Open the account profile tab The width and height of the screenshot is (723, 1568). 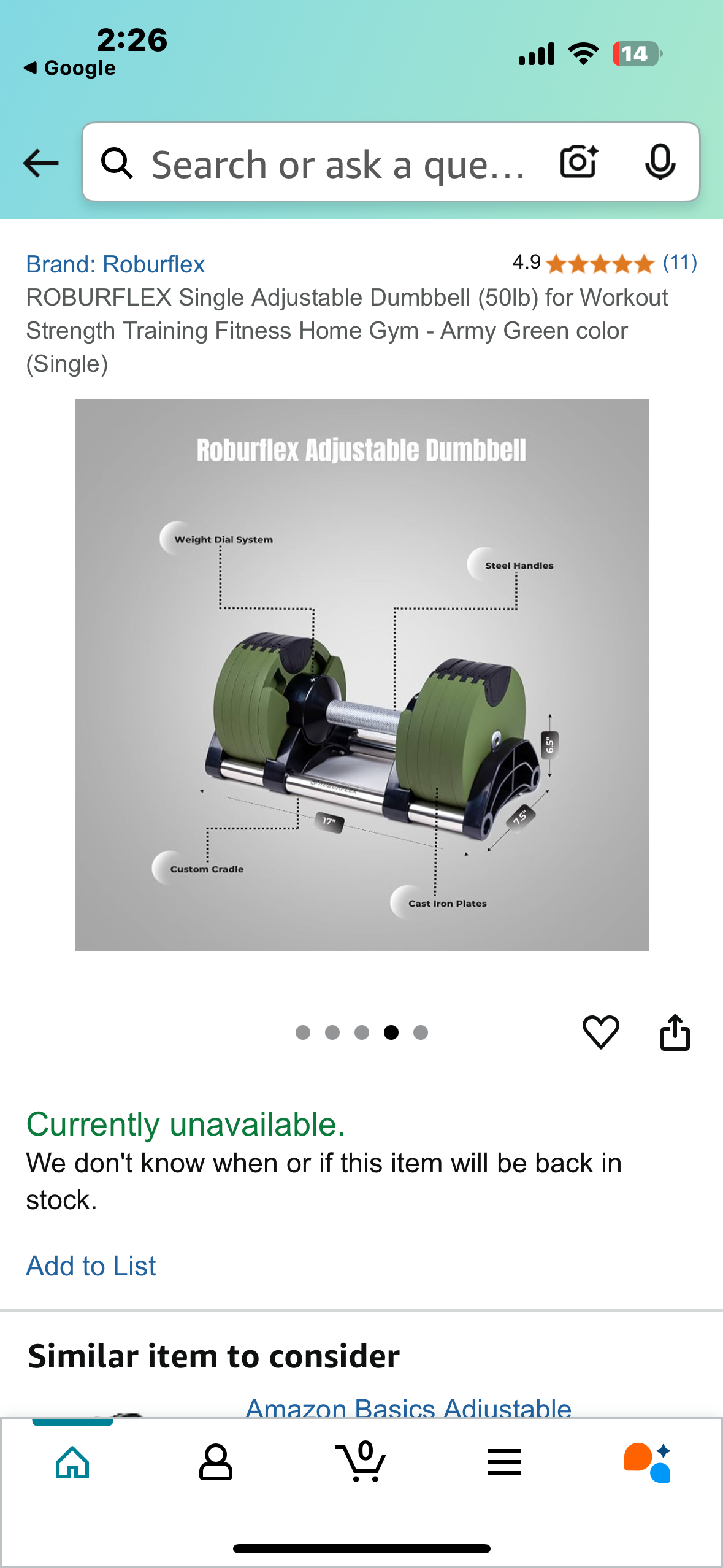(216, 1462)
